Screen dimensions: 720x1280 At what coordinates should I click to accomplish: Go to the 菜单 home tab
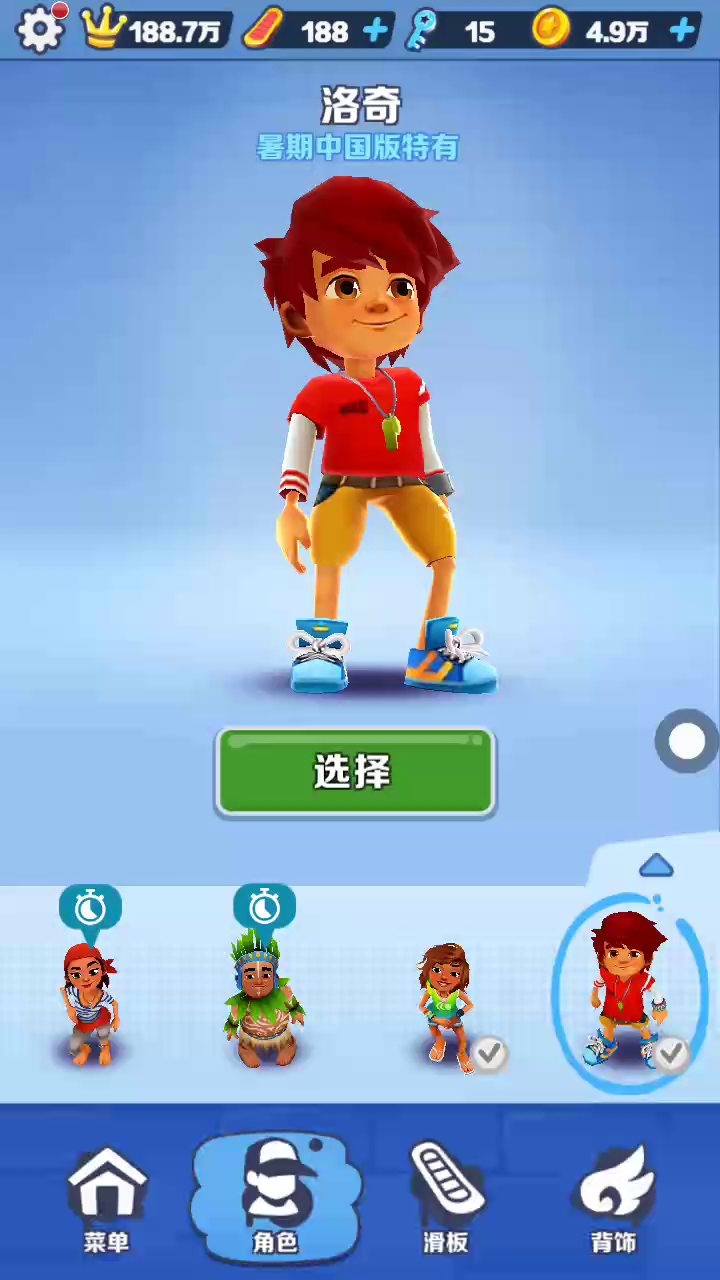tap(106, 1200)
